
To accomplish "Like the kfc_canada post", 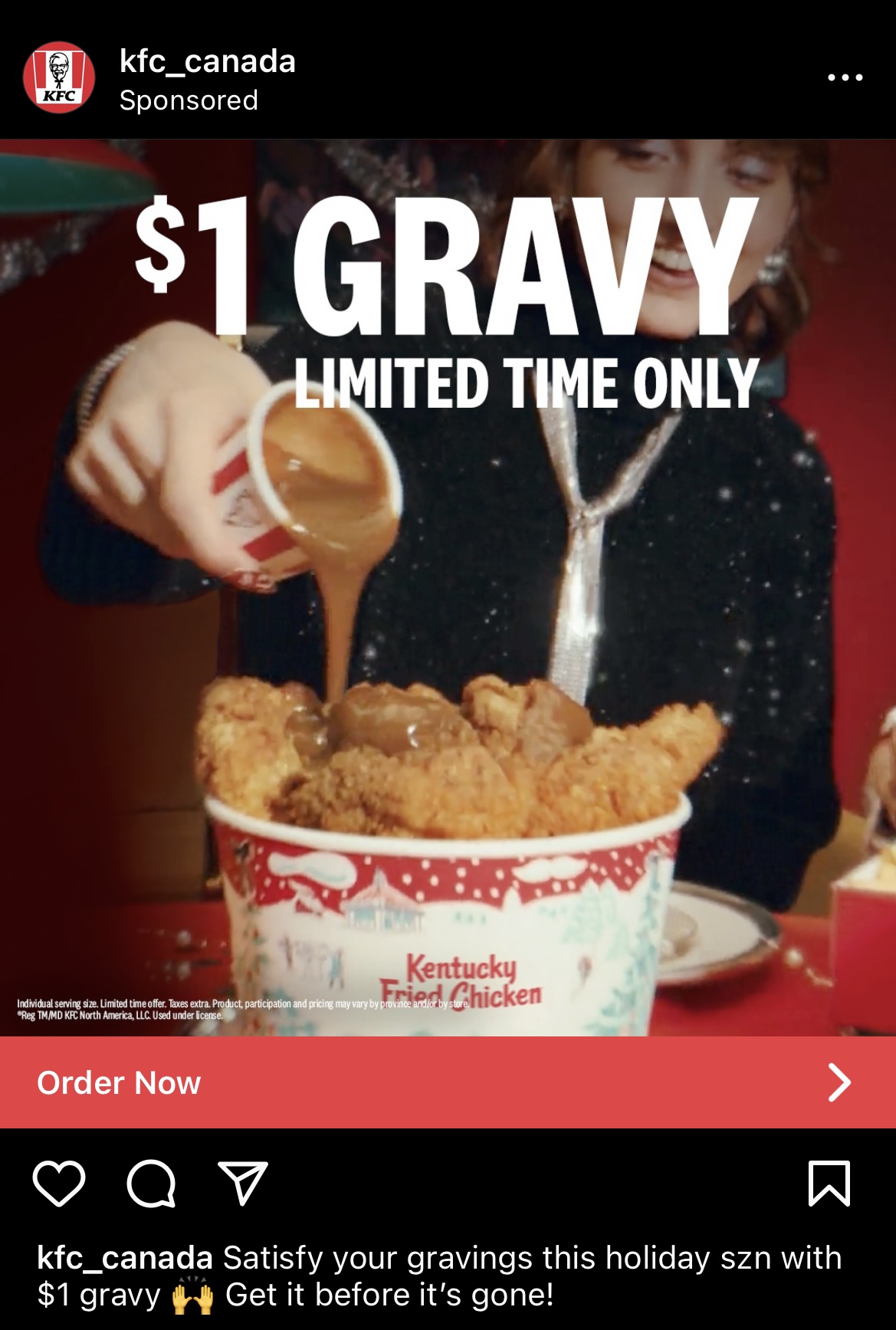I will [x=59, y=1184].
